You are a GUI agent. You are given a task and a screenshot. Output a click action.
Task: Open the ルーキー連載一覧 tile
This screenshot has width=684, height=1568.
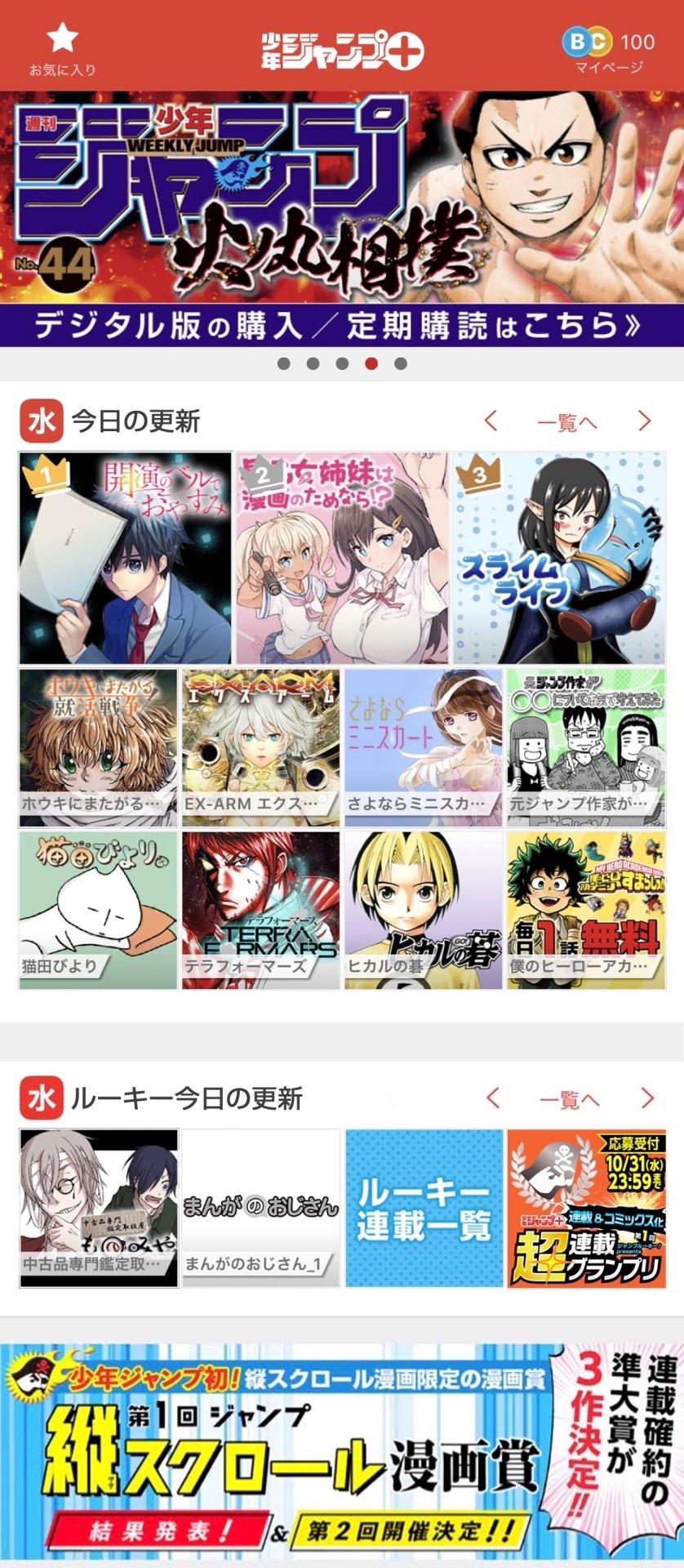[424, 1208]
